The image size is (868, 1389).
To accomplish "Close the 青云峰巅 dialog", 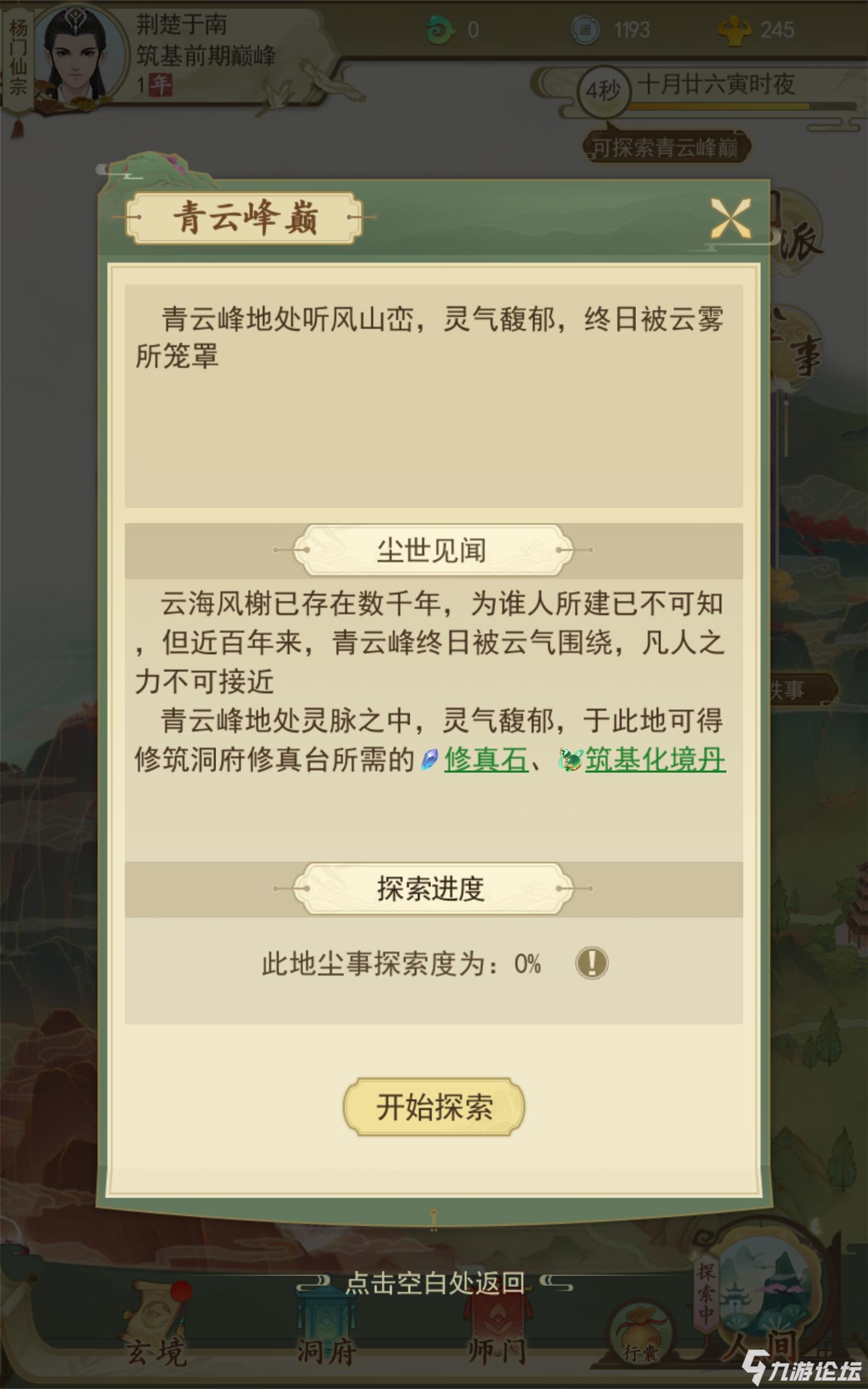I will pos(730,218).
